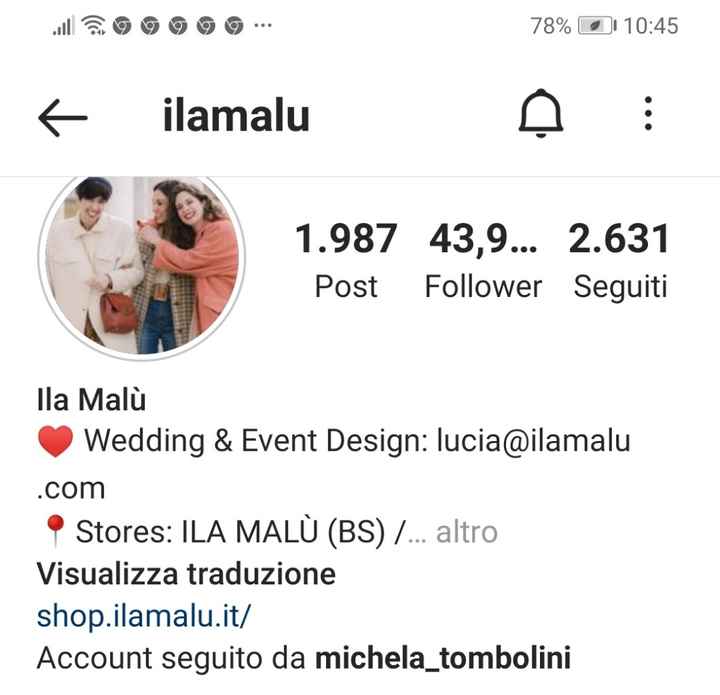
Task: Open the 1.987 Post count
Action: click(x=345, y=261)
